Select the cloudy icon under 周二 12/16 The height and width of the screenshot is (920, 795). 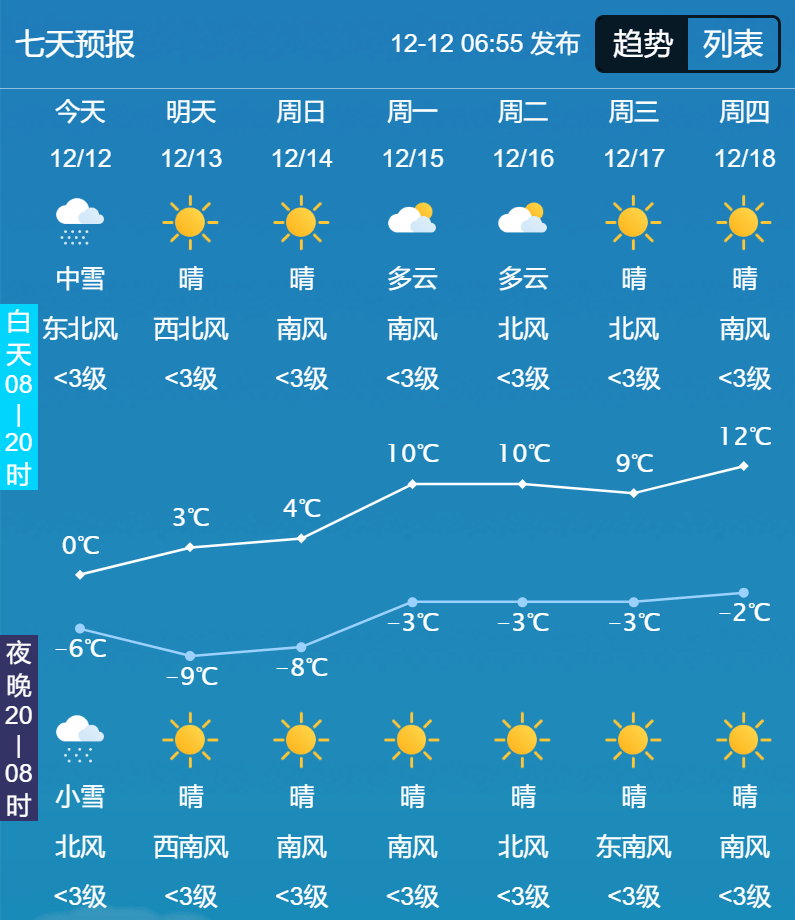pyautogui.click(x=522, y=222)
